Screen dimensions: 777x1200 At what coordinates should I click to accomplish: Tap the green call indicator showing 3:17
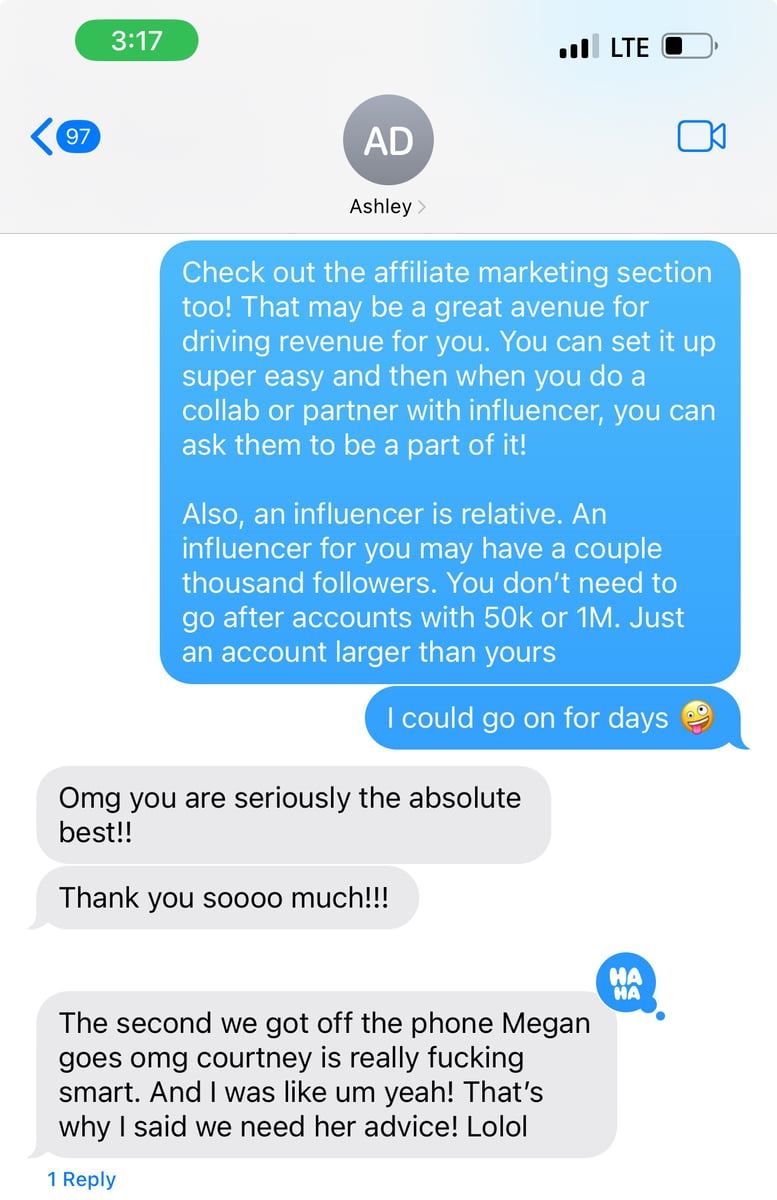pos(137,41)
